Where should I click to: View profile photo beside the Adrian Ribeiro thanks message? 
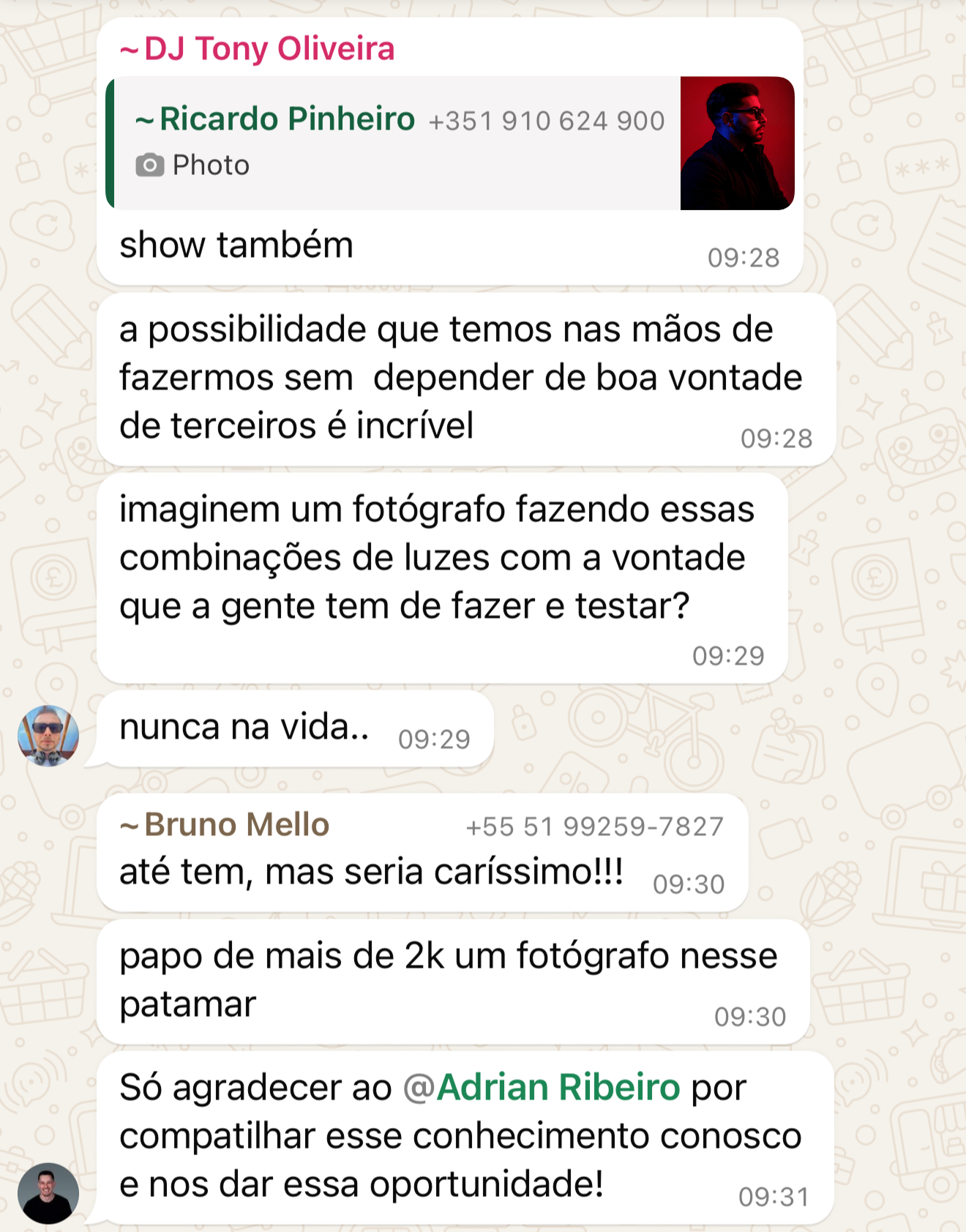coord(48,1192)
